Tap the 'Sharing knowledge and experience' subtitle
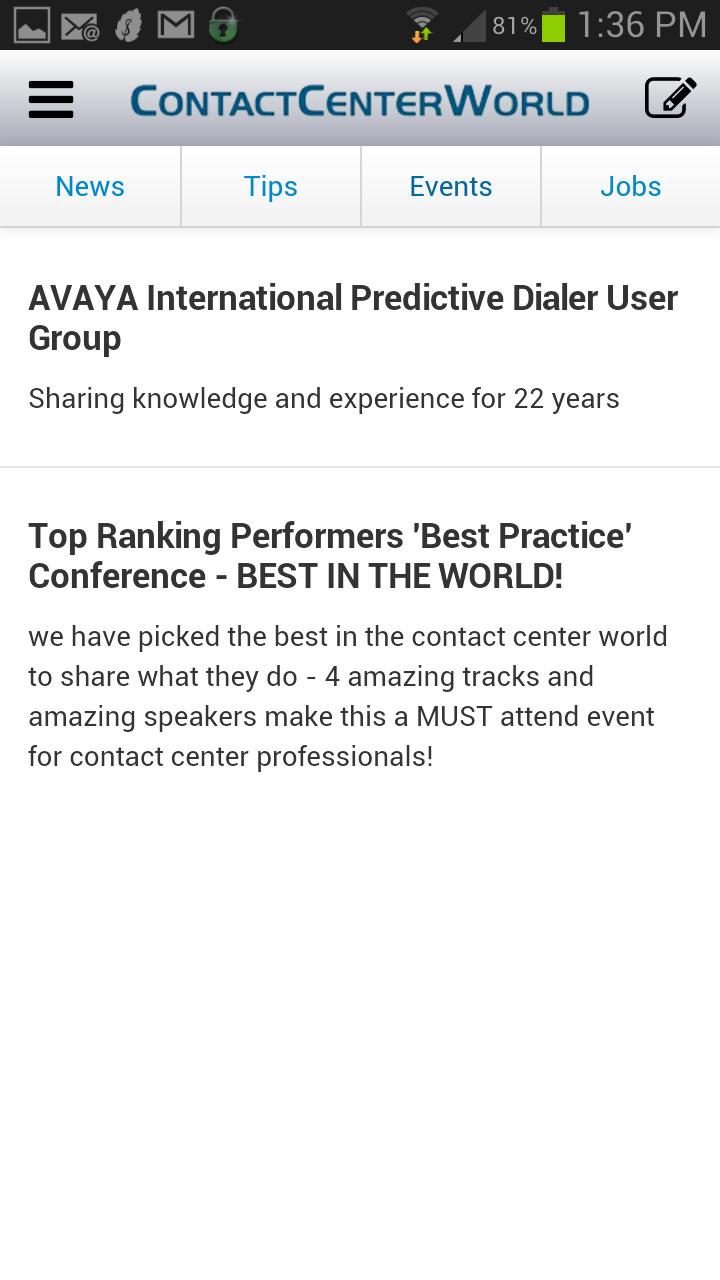Image resolution: width=720 pixels, height=1280 pixels. tap(324, 398)
